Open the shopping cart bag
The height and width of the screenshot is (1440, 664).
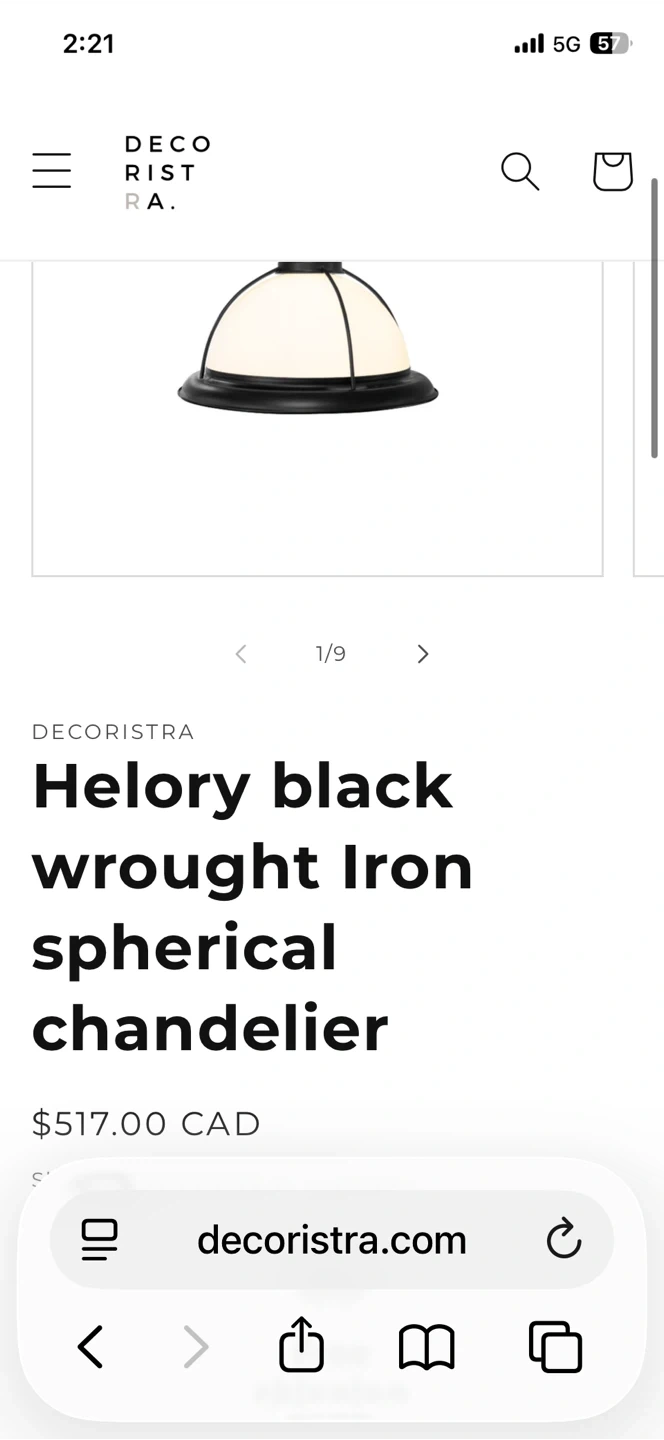tap(612, 171)
